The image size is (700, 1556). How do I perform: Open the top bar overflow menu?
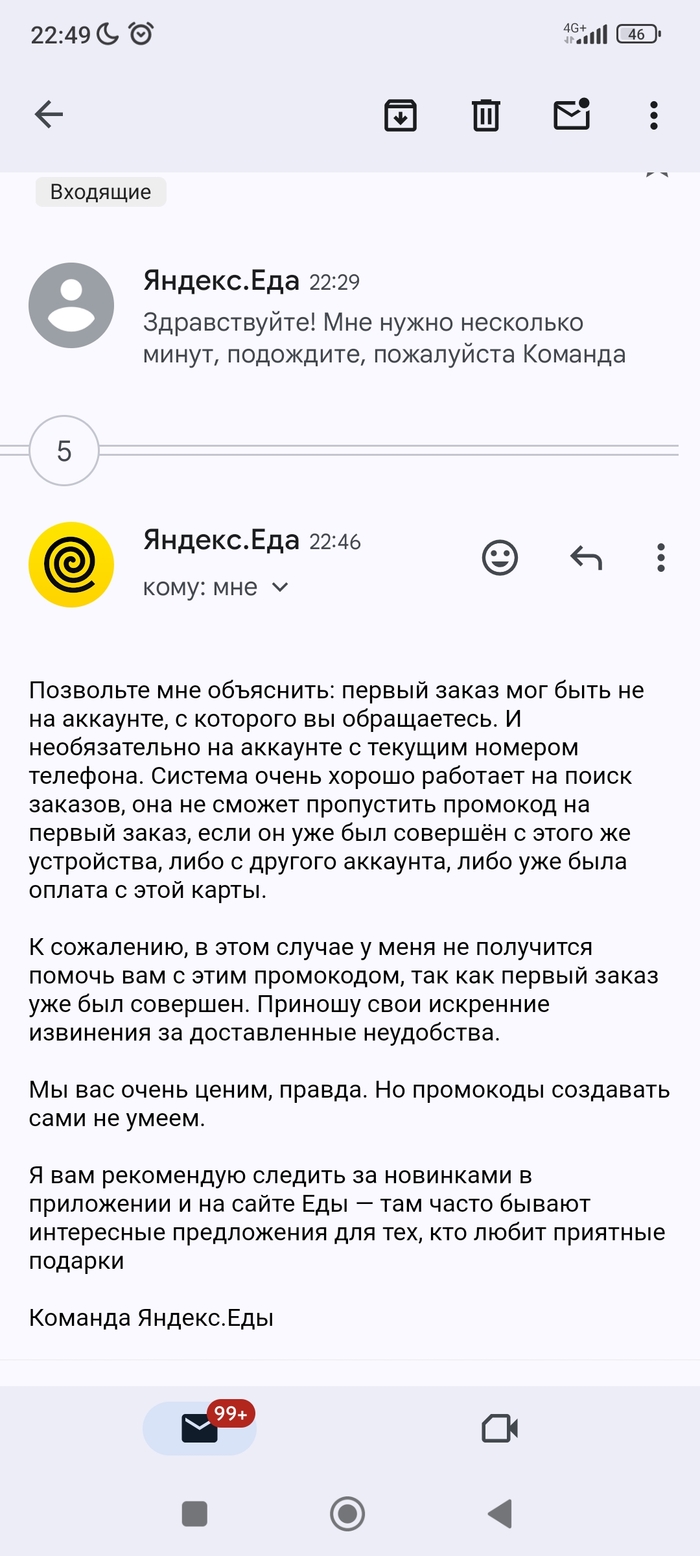(x=653, y=115)
